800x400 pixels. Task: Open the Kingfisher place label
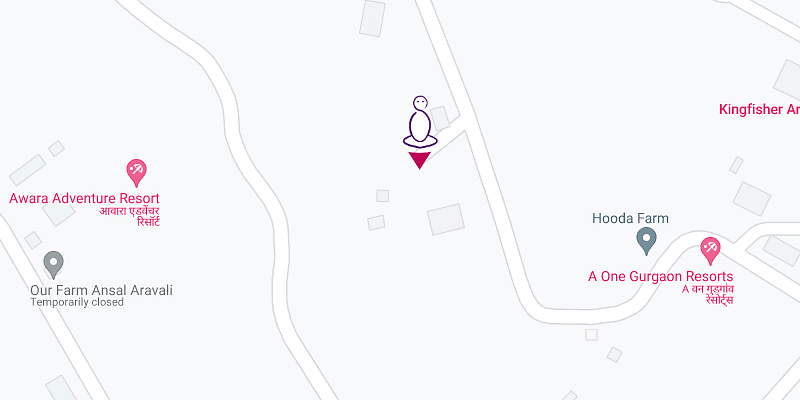[759, 109]
